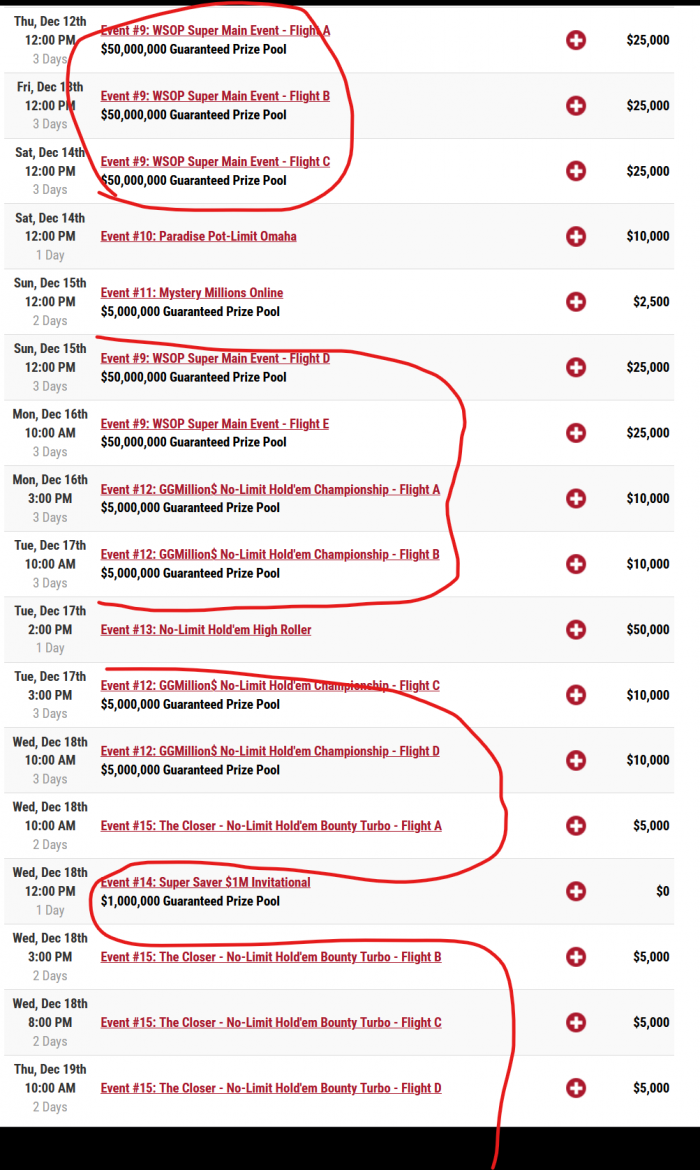Open Event #13: No-Limit Hold'em High Roller
Image resolution: width=700 pixels, height=1170 pixels.
tap(205, 629)
